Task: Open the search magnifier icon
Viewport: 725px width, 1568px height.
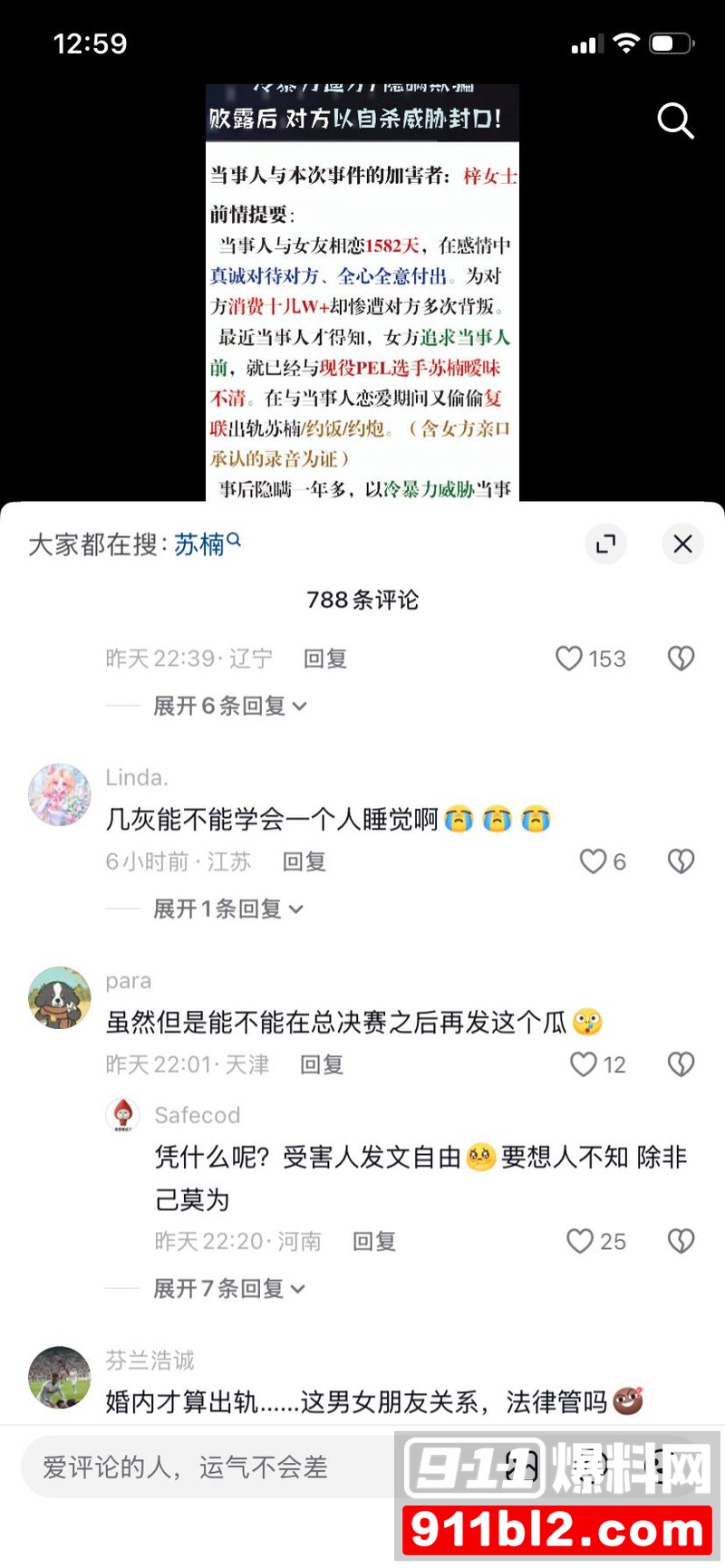Action: [x=674, y=120]
